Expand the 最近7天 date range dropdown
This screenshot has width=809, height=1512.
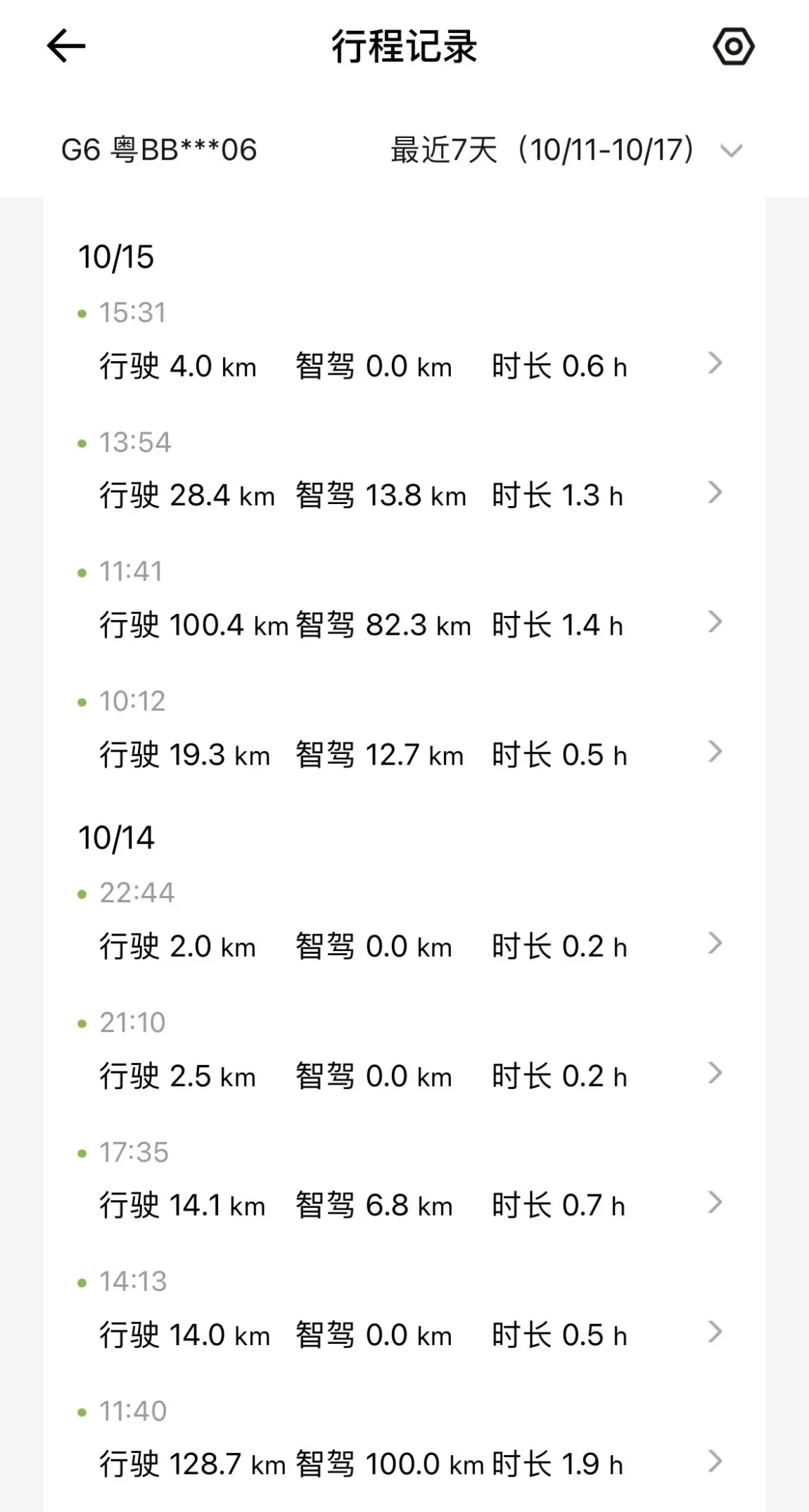pos(566,150)
